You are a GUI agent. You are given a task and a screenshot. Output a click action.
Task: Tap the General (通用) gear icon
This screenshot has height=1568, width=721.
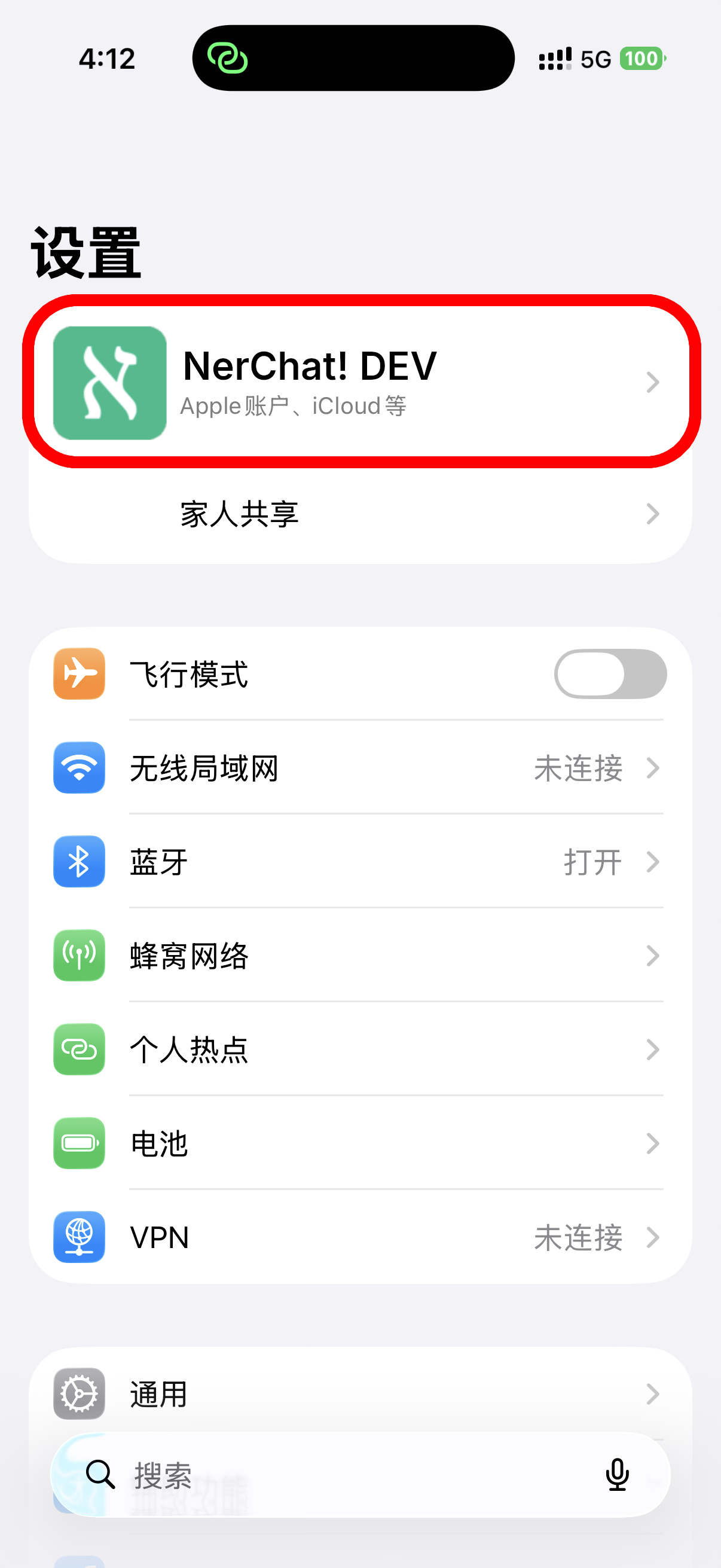pyautogui.click(x=79, y=1394)
